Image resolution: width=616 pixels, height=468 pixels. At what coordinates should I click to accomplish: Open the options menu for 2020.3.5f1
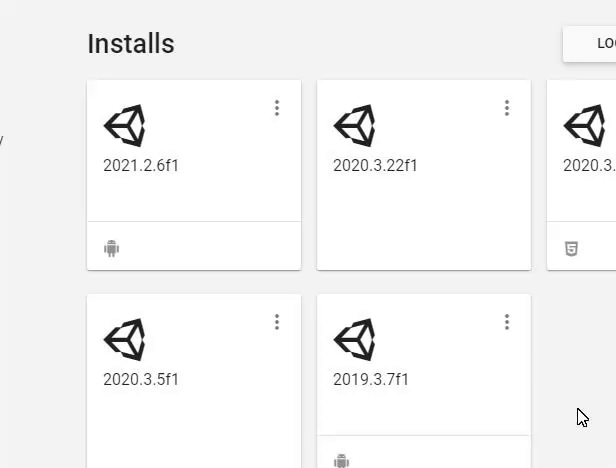pyautogui.click(x=277, y=322)
